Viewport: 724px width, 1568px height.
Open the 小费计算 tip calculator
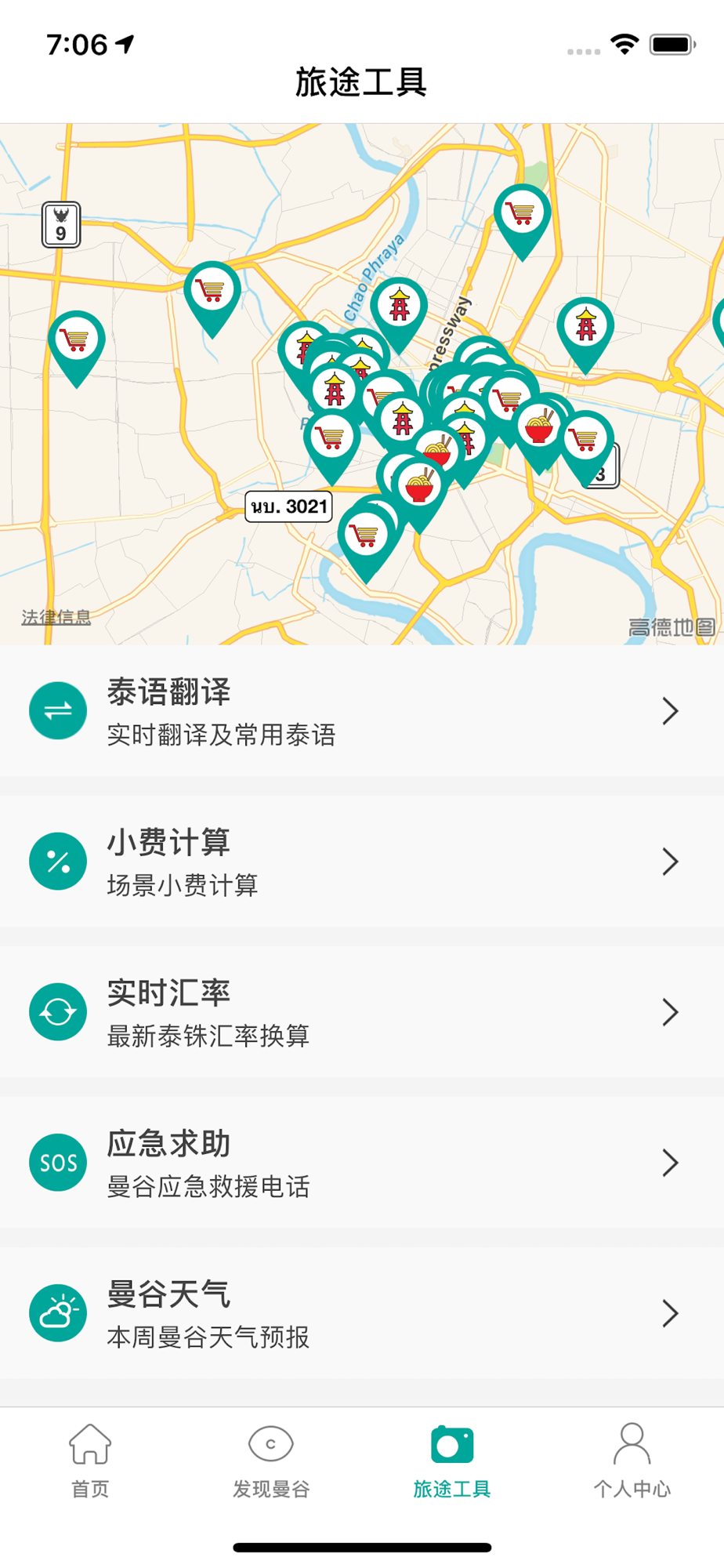360,862
